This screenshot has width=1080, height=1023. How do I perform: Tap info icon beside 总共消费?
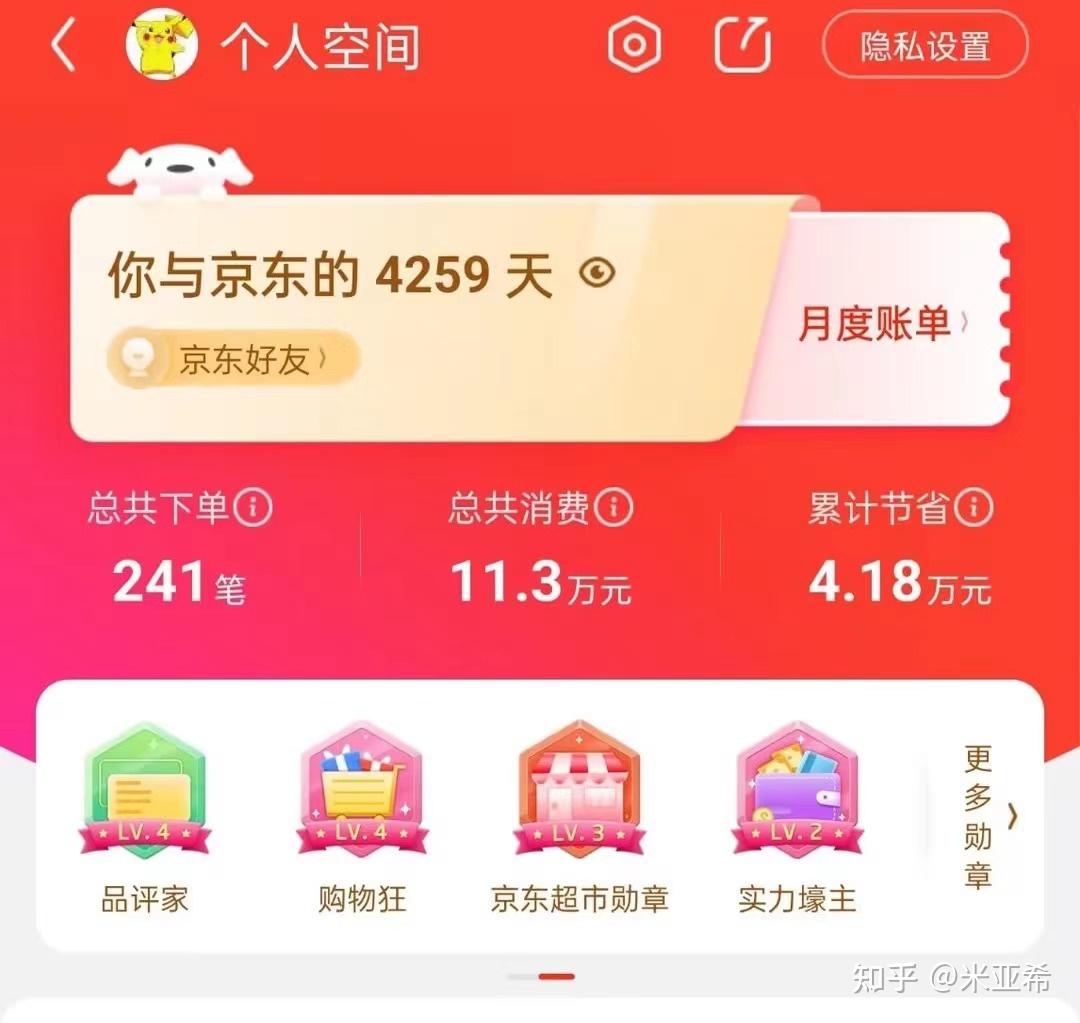coord(614,508)
